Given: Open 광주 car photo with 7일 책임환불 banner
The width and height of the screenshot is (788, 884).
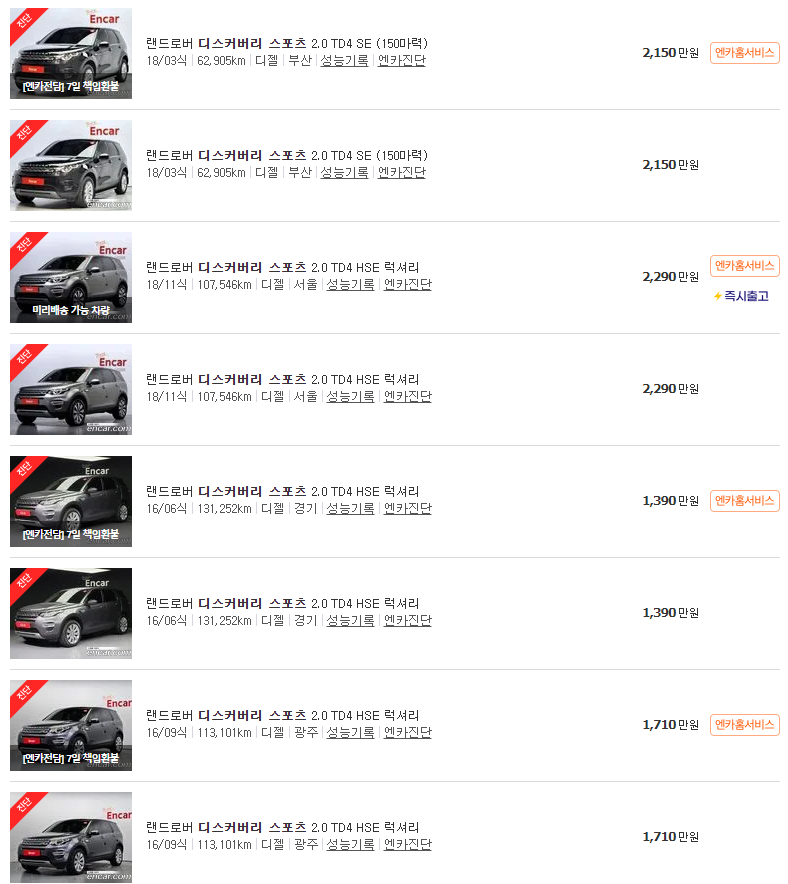Looking at the screenshot, I should pos(71,726).
